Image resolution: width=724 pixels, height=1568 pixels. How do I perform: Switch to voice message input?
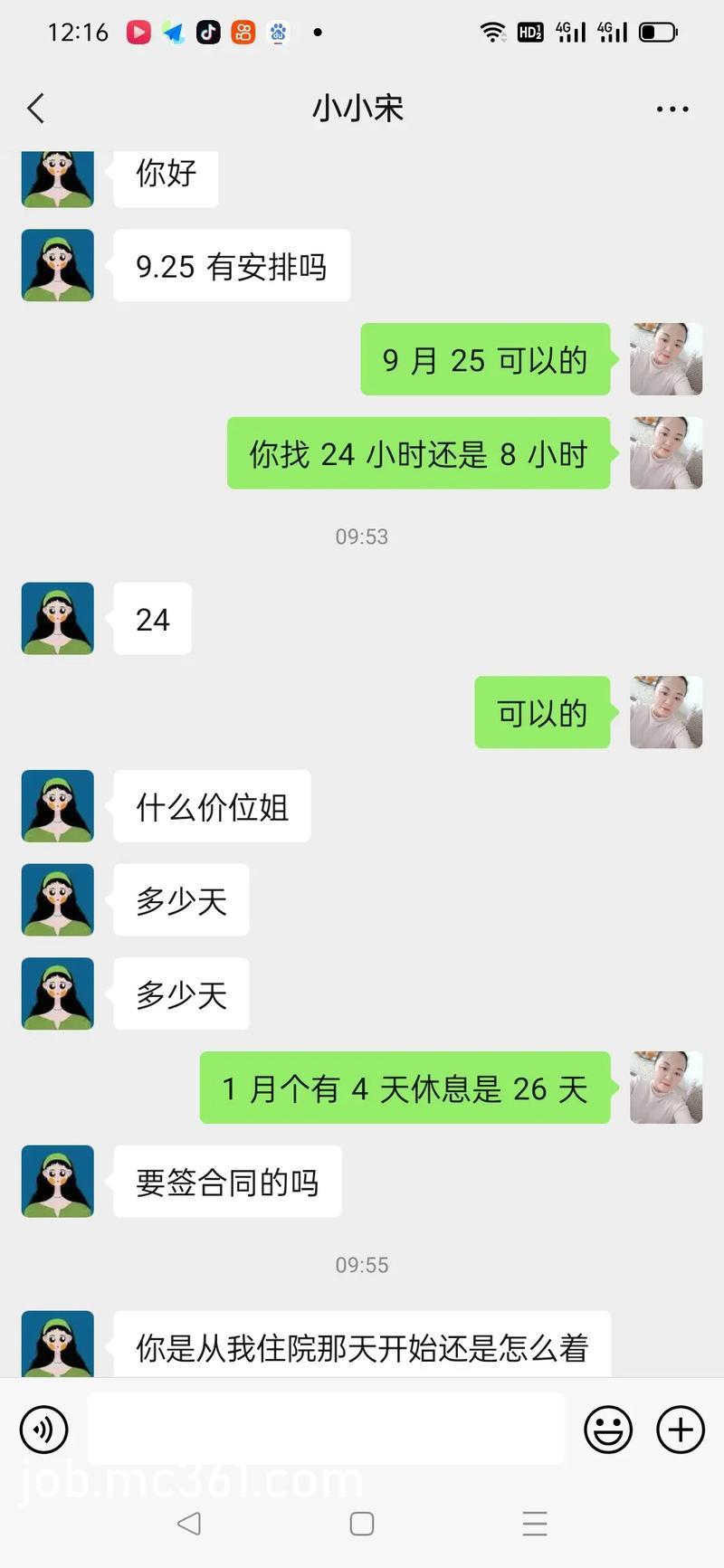[43, 1430]
